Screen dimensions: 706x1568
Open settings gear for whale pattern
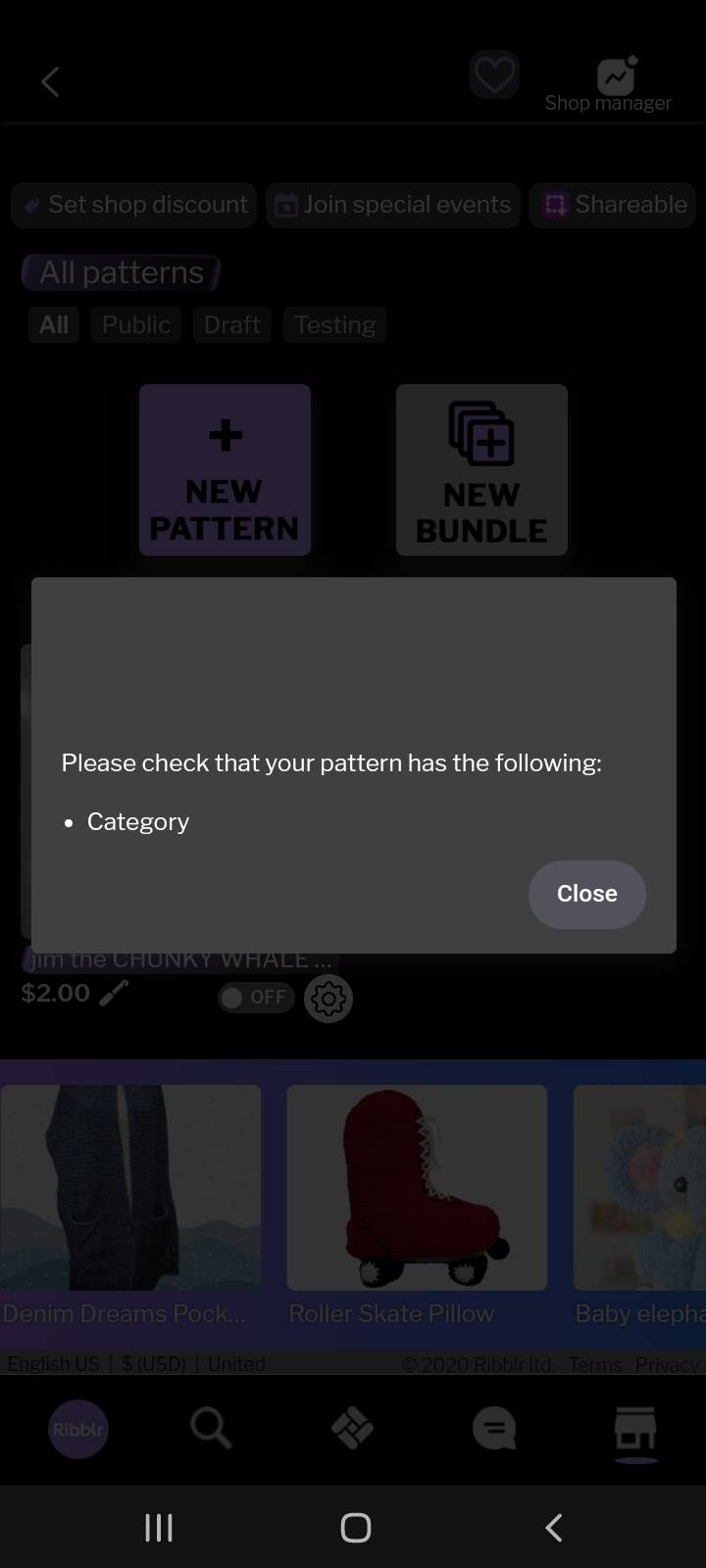pyautogui.click(x=328, y=999)
